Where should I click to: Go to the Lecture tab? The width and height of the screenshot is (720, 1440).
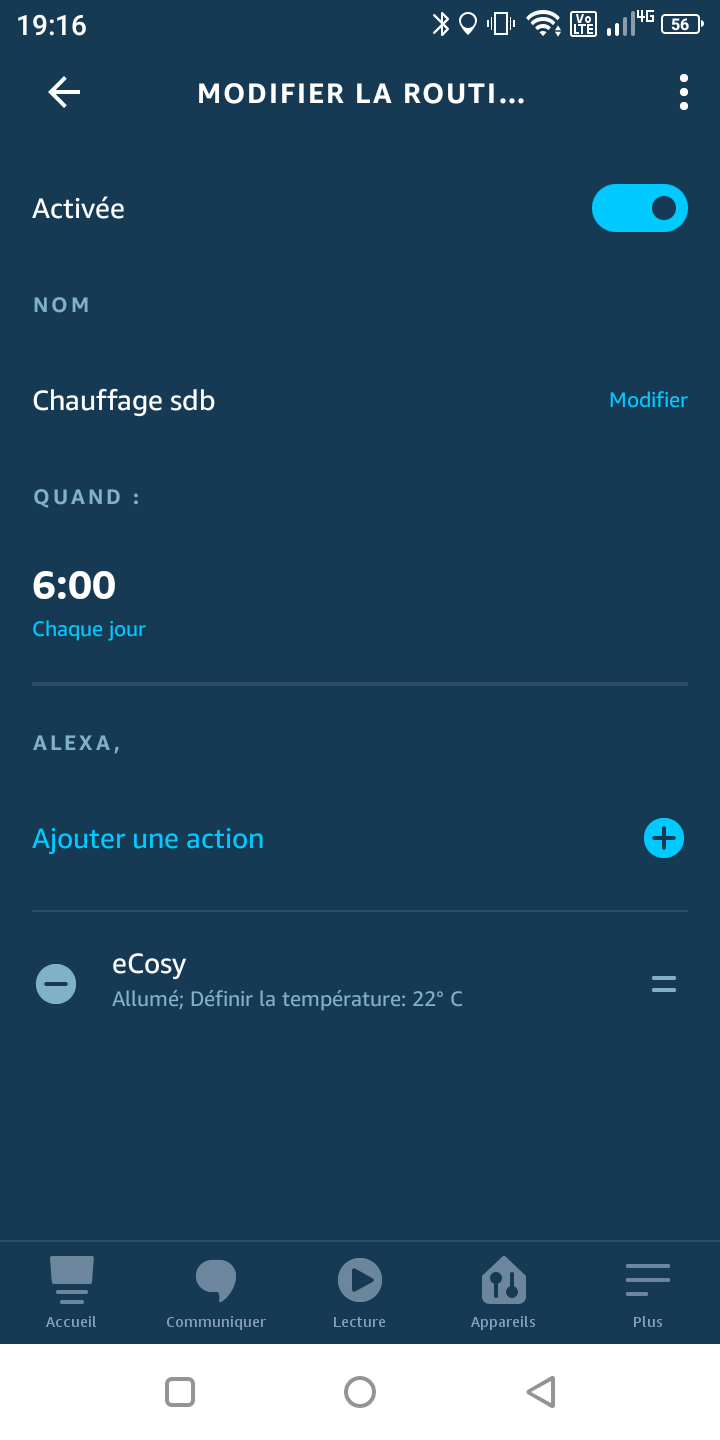(x=359, y=1292)
